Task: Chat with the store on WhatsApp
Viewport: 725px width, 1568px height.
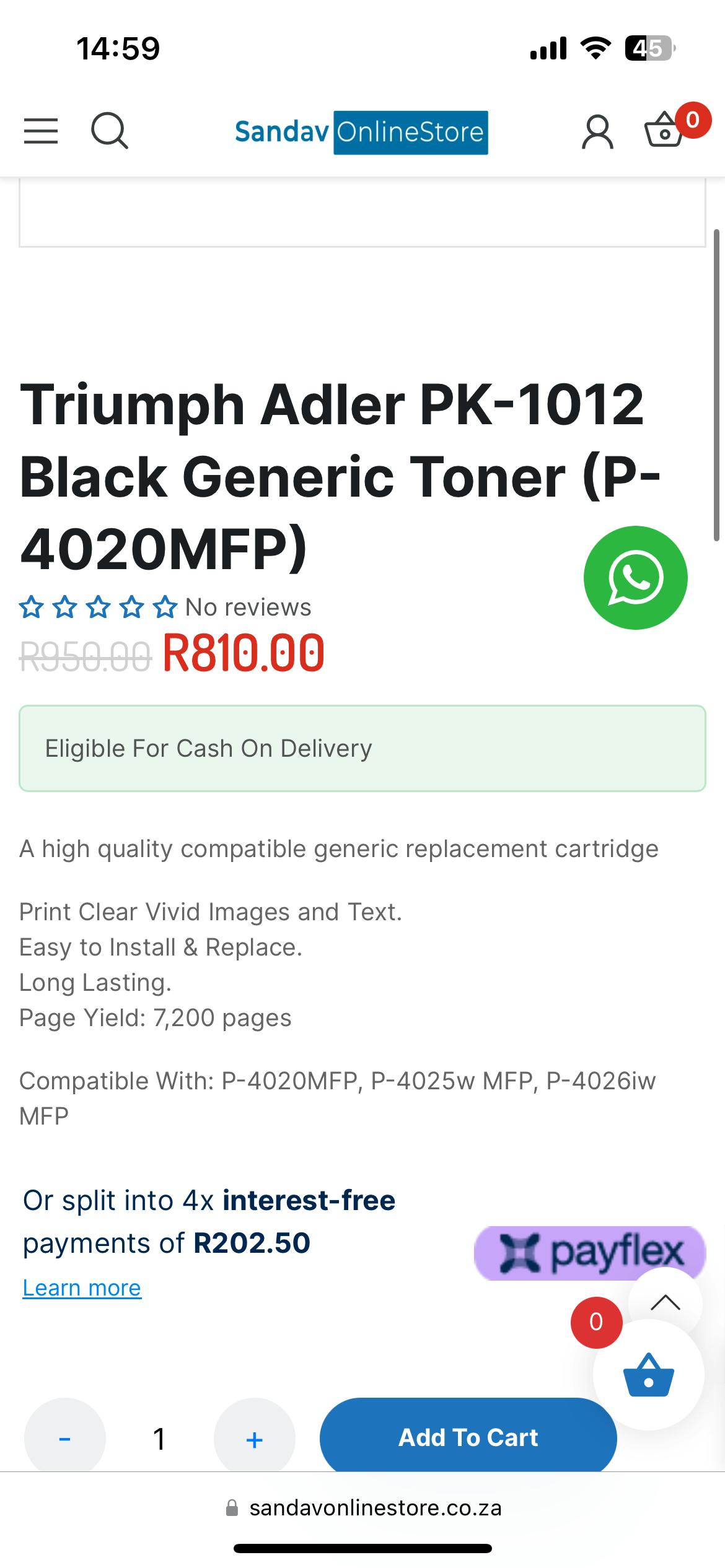Action: pos(635,578)
